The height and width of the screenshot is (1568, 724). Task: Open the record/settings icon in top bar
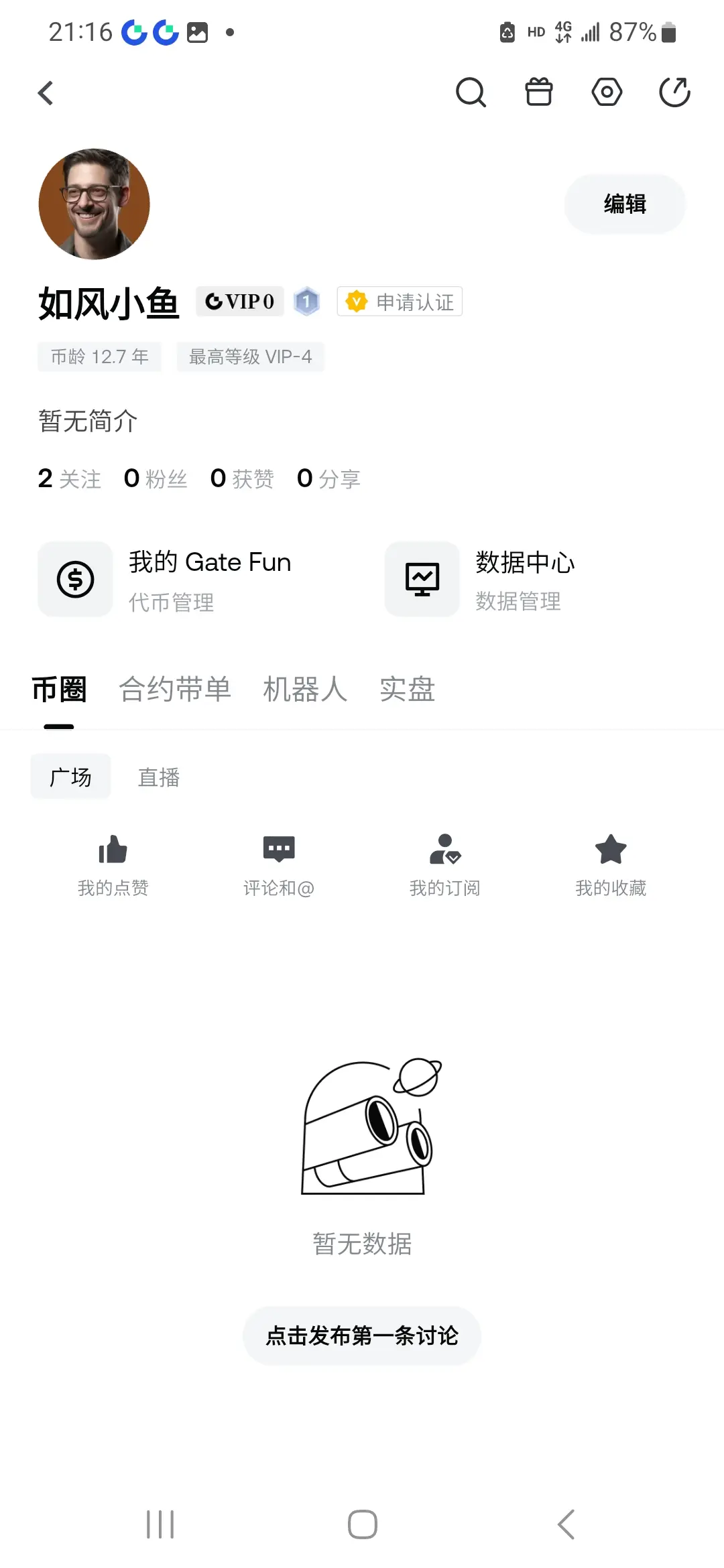tap(606, 92)
